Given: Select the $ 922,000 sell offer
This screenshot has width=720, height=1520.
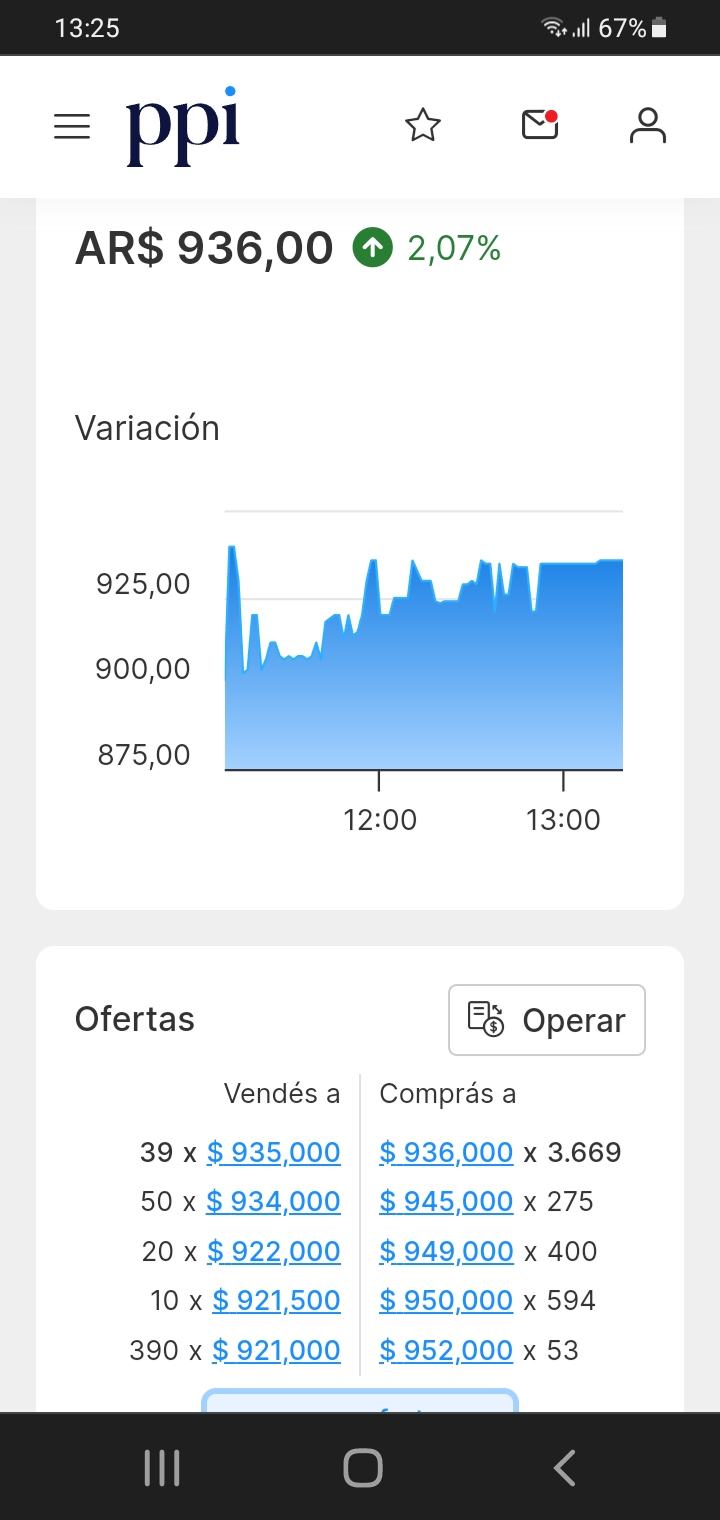Looking at the screenshot, I should click(274, 1251).
